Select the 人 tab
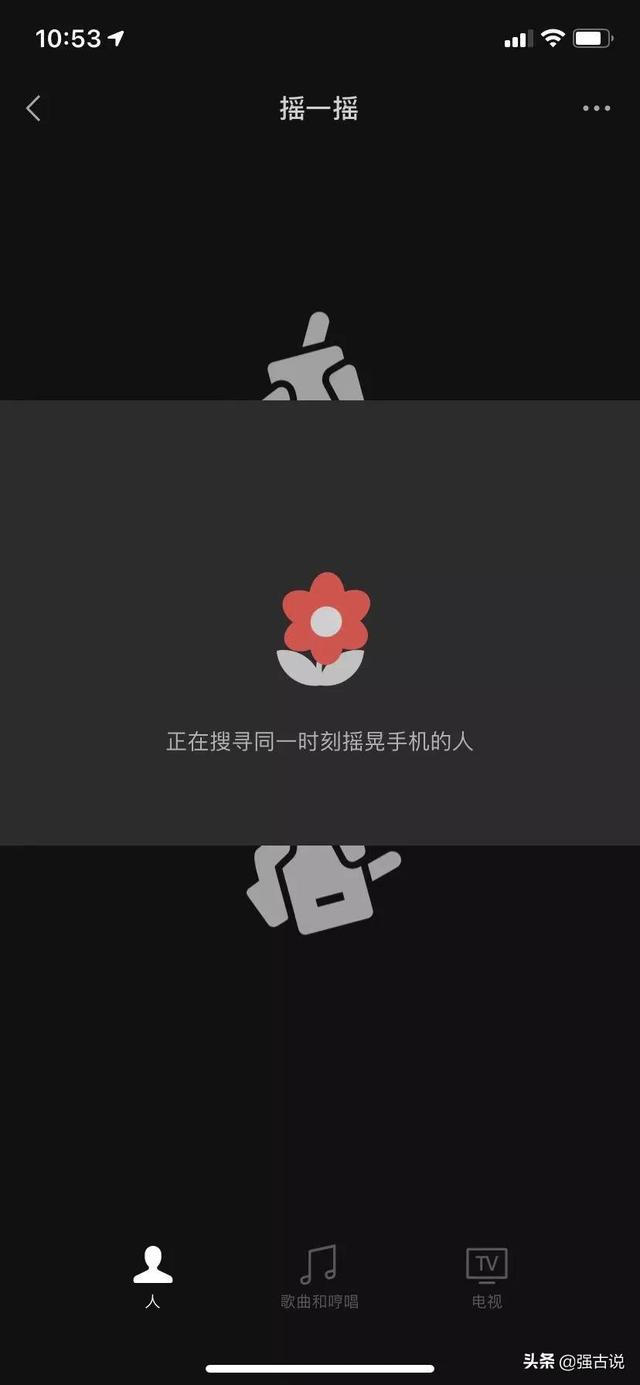This screenshot has width=640, height=1385. point(153,1277)
